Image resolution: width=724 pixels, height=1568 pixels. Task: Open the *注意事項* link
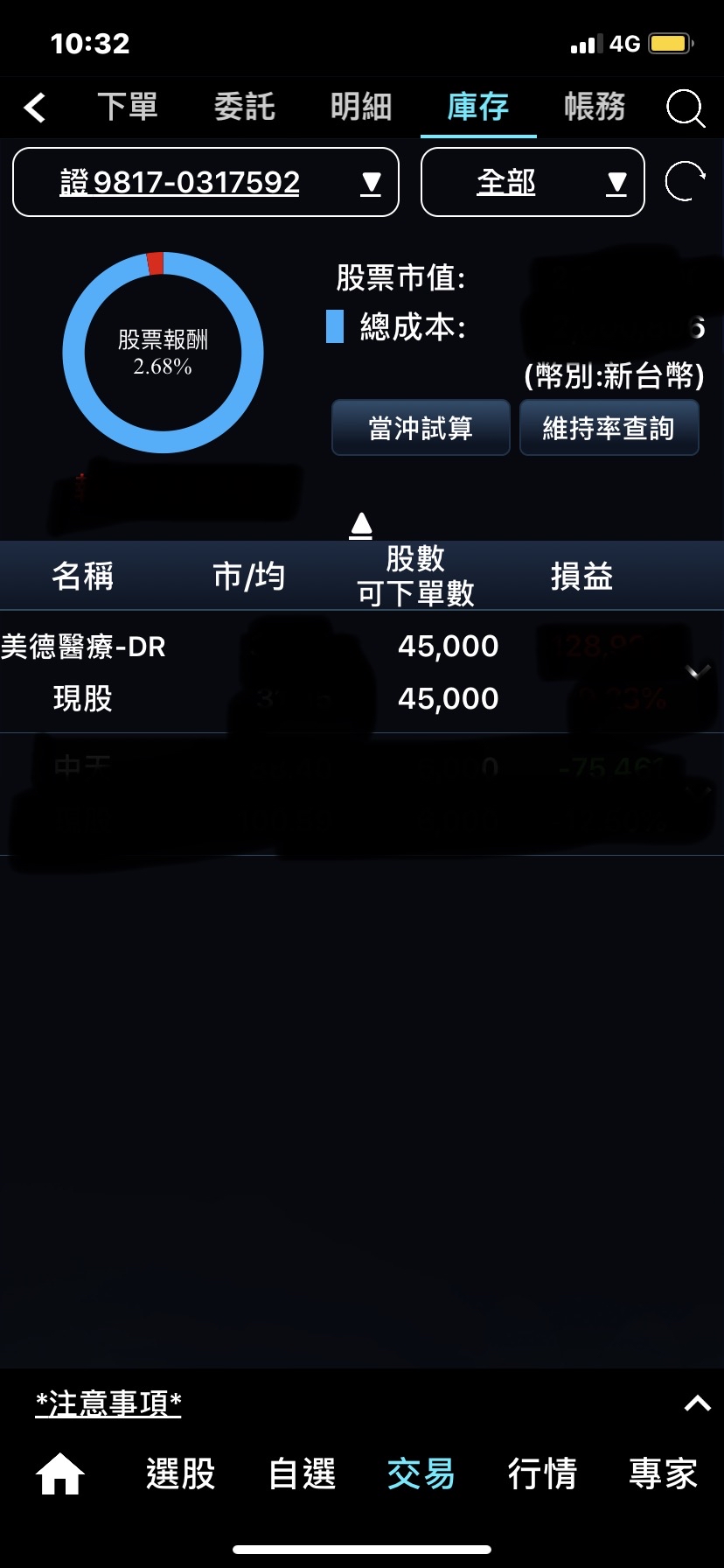click(108, 1403)
